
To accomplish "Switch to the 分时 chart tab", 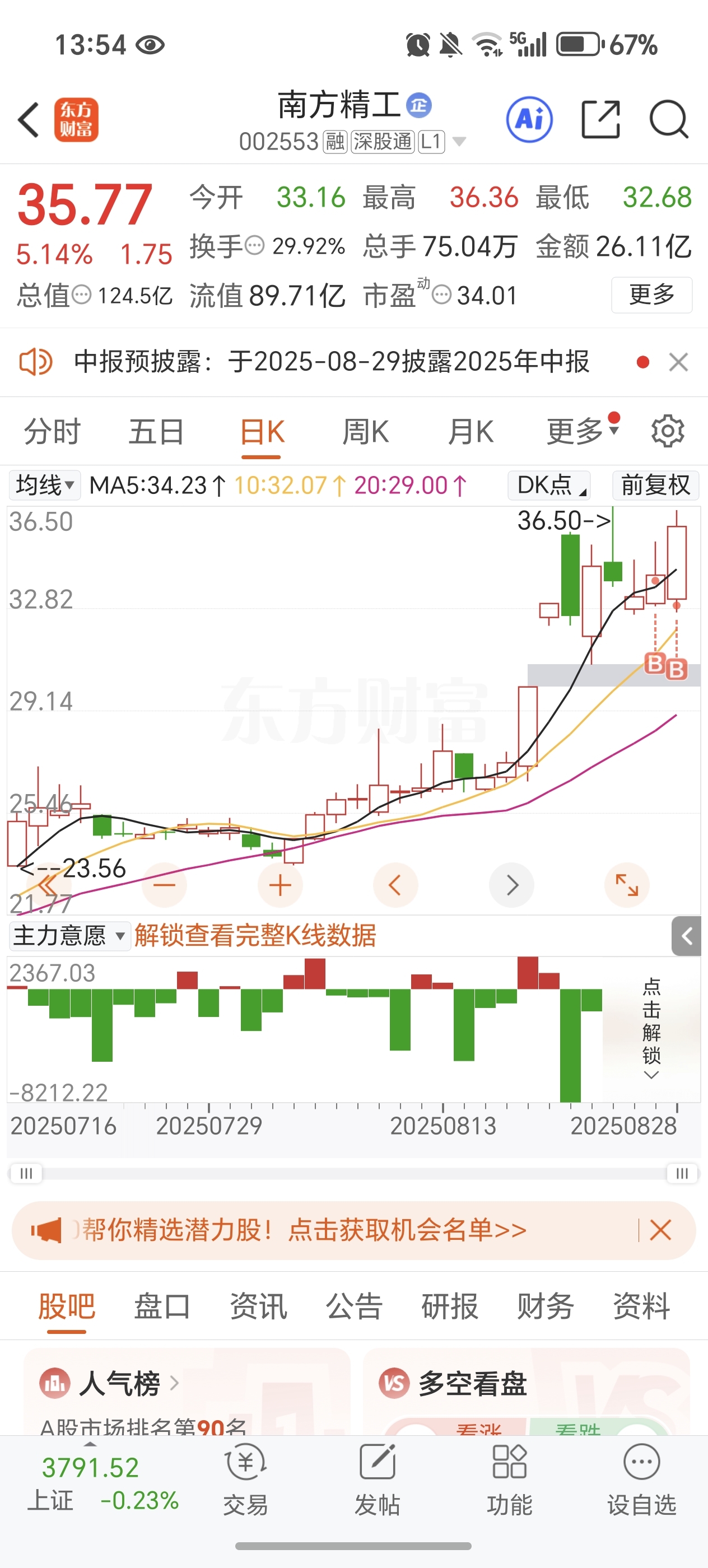I will 52,432.
